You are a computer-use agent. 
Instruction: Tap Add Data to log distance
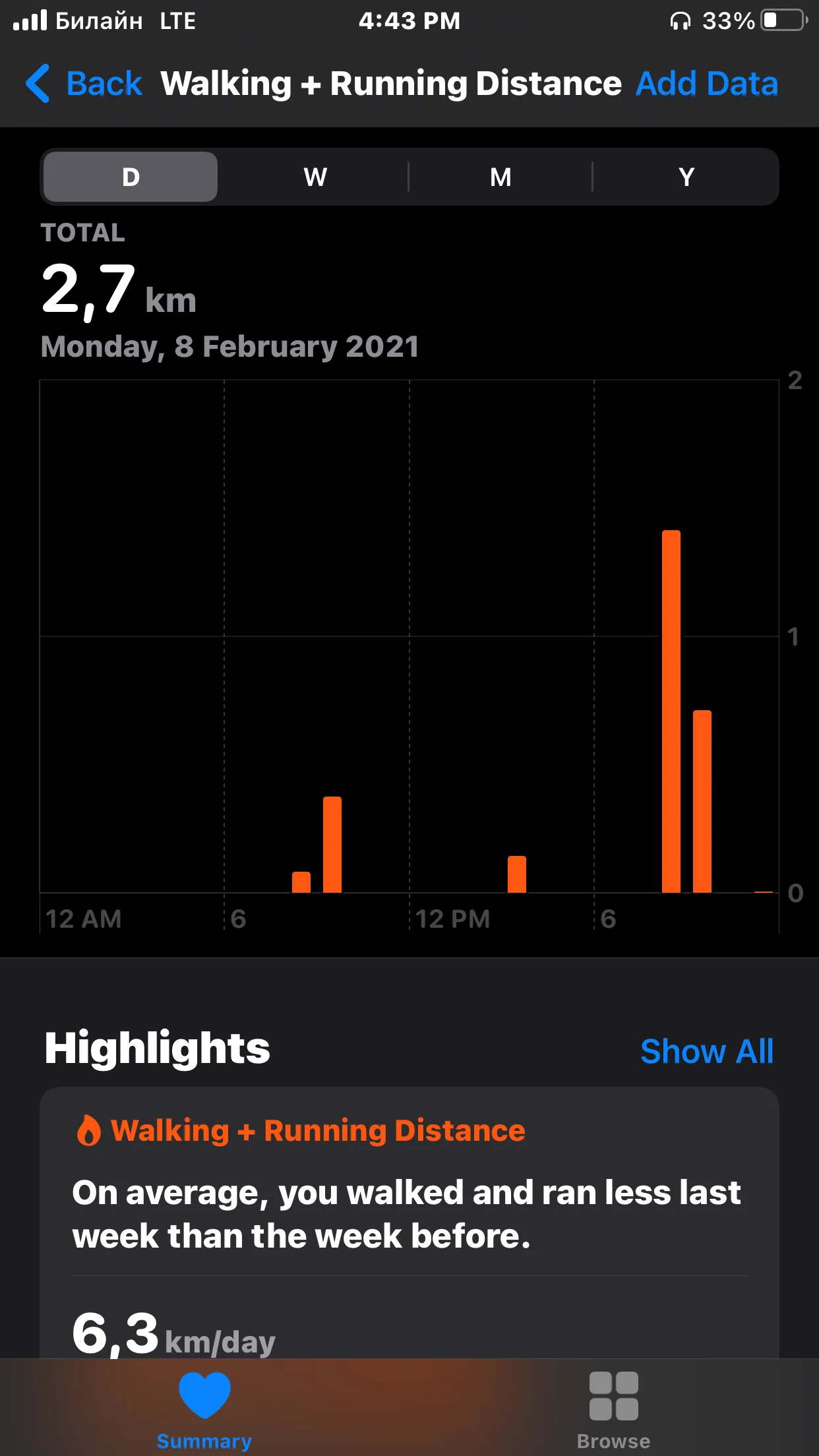click(706, 84)
